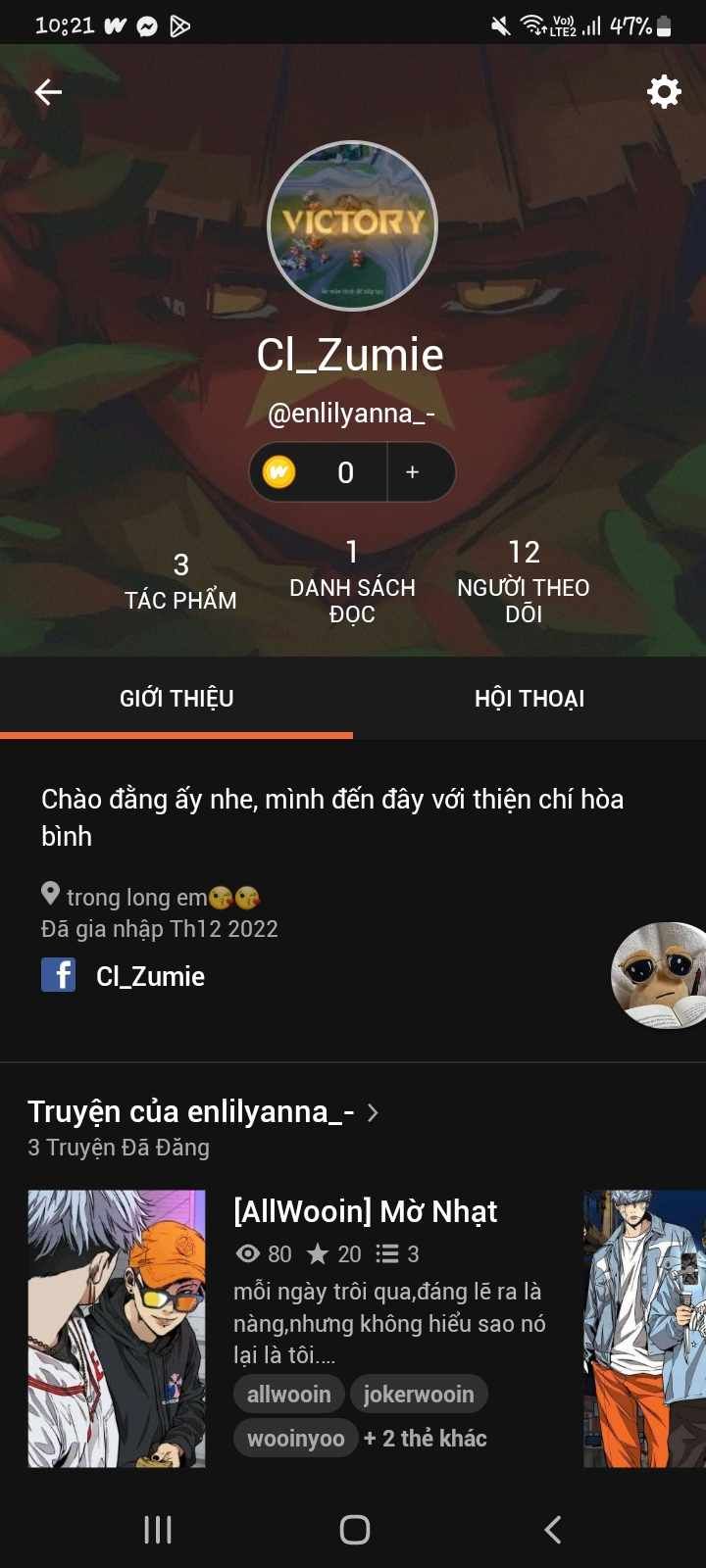Open the coin balance showing 0

tap(319, 472)
